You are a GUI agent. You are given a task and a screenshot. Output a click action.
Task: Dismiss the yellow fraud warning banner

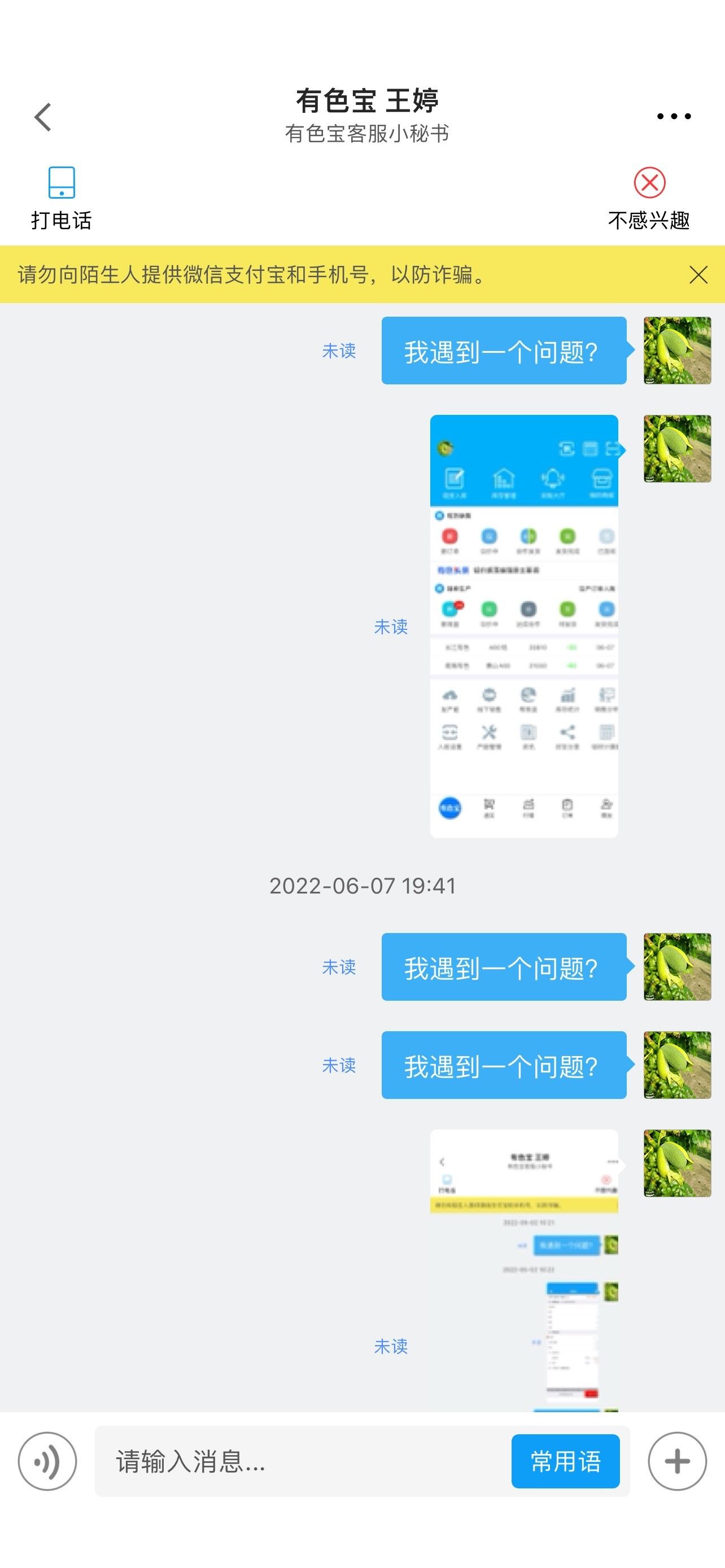tap(698, 275)
